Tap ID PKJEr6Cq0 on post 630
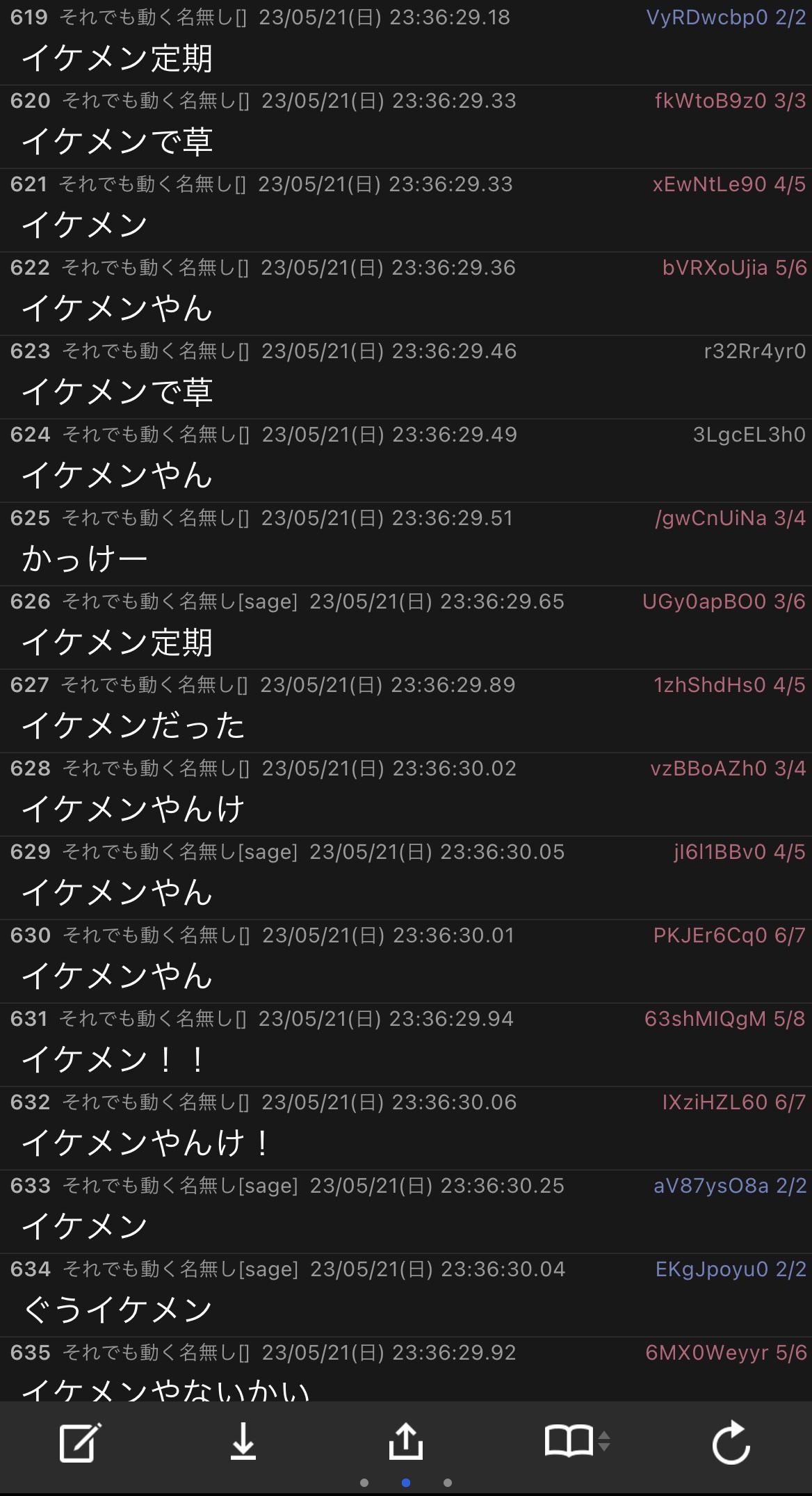Image resolution: width=812 pixels, height=1496 pixels. click(729, 935)
